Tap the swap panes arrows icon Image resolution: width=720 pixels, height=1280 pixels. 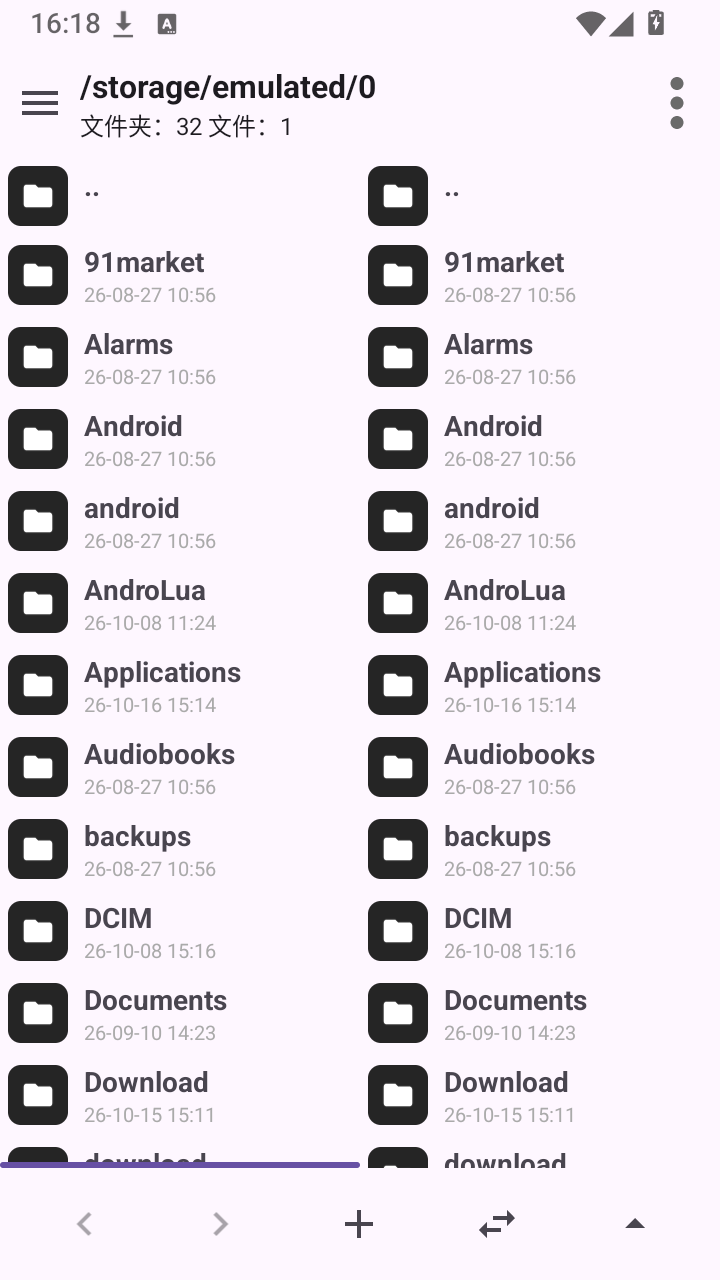coord(497,1224)
